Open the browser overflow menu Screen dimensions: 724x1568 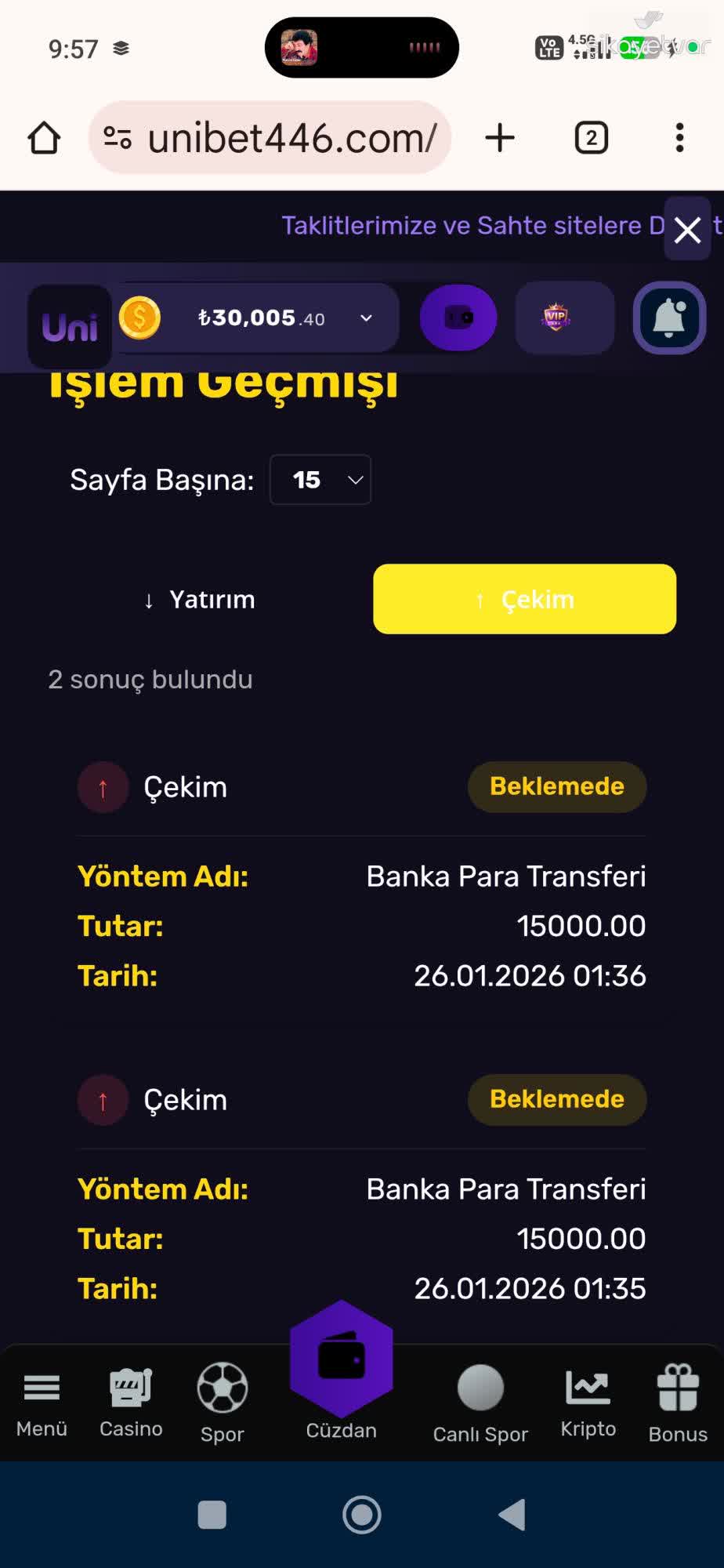tap(679, 137)
